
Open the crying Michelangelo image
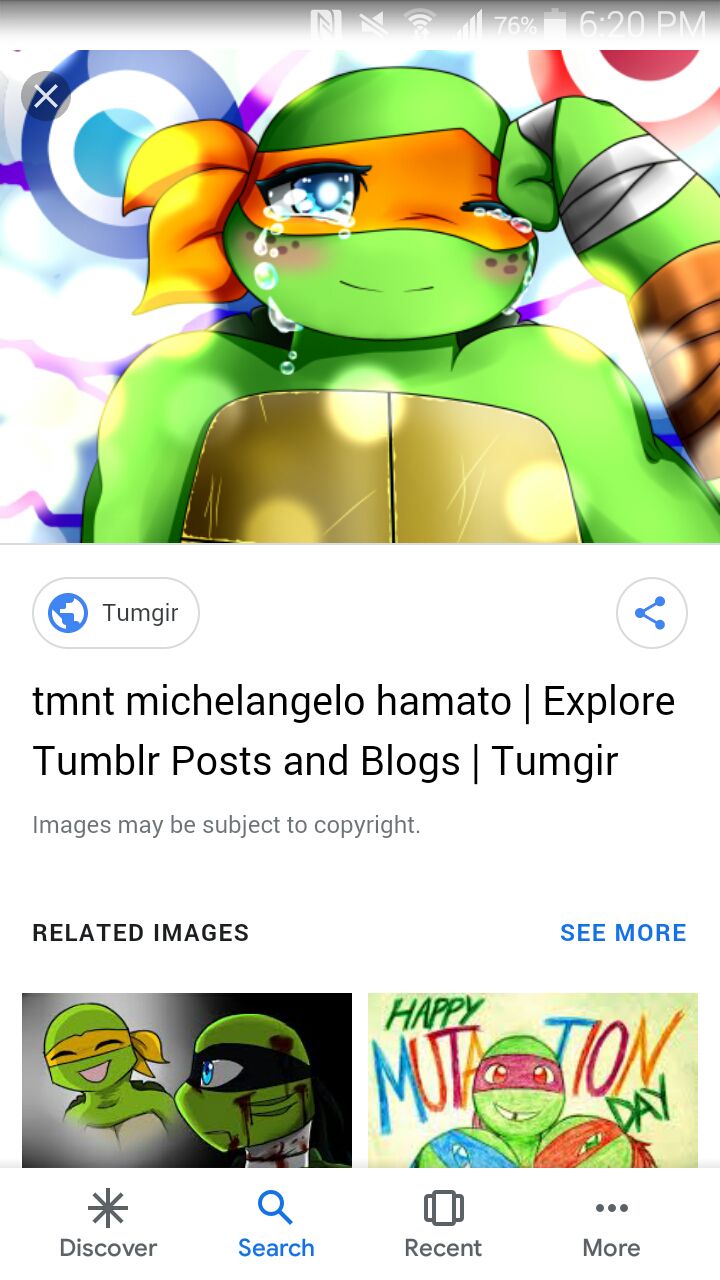(360, 297)
